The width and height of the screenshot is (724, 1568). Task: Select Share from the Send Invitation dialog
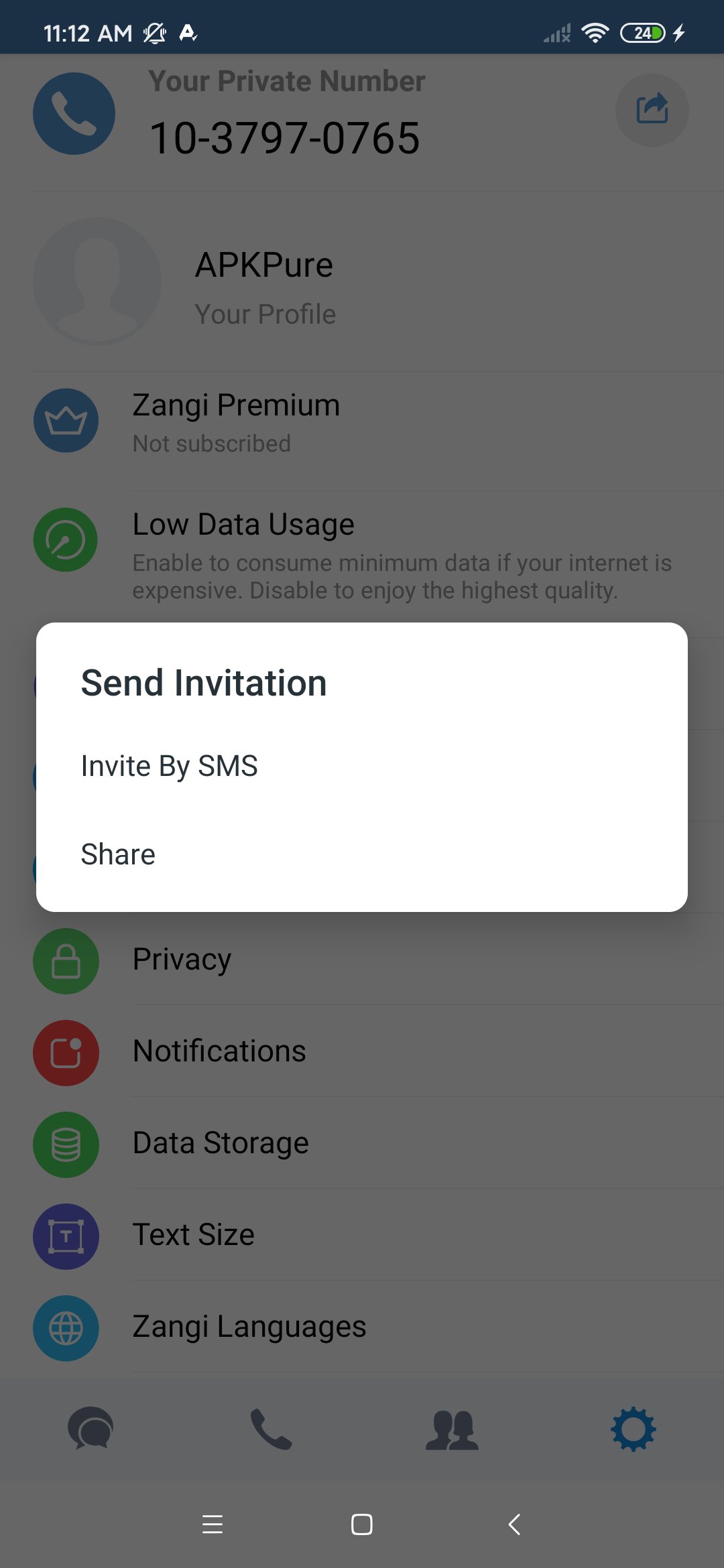(x=118, y=854)
